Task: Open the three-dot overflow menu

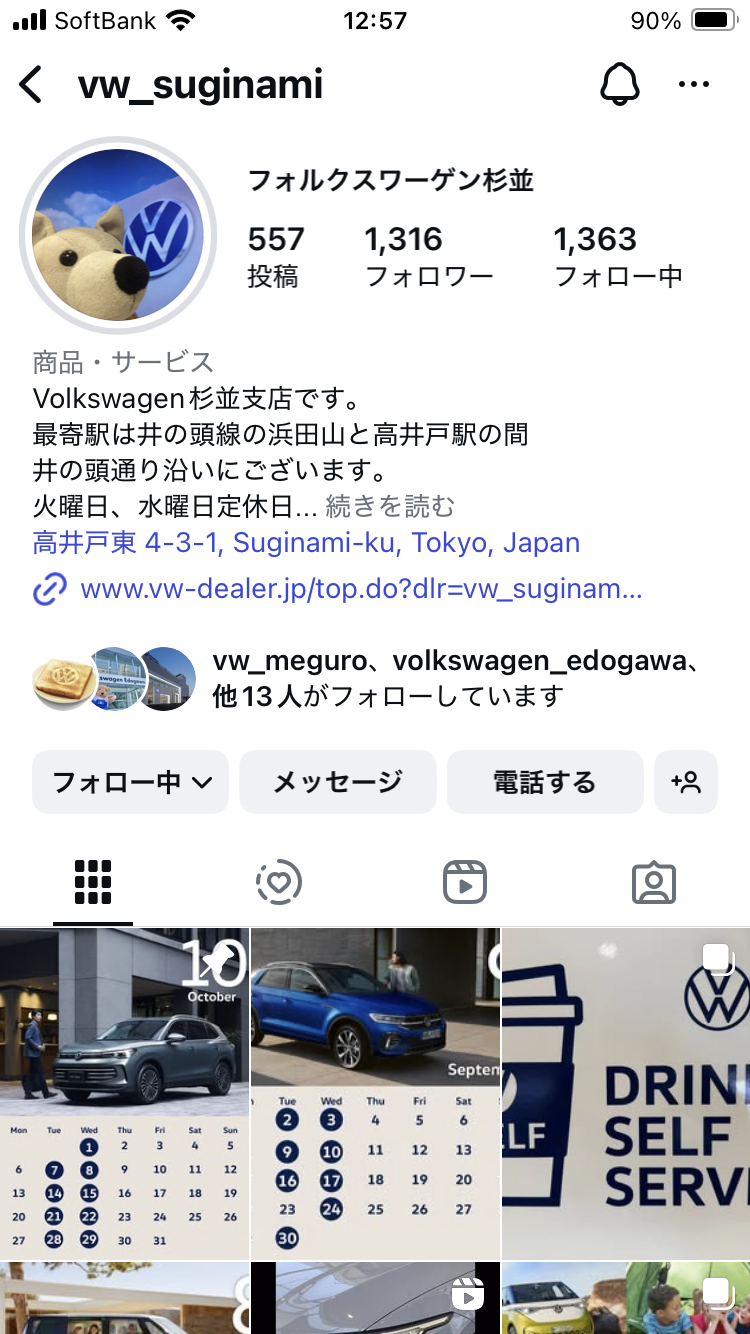Action: pos(693,85)
